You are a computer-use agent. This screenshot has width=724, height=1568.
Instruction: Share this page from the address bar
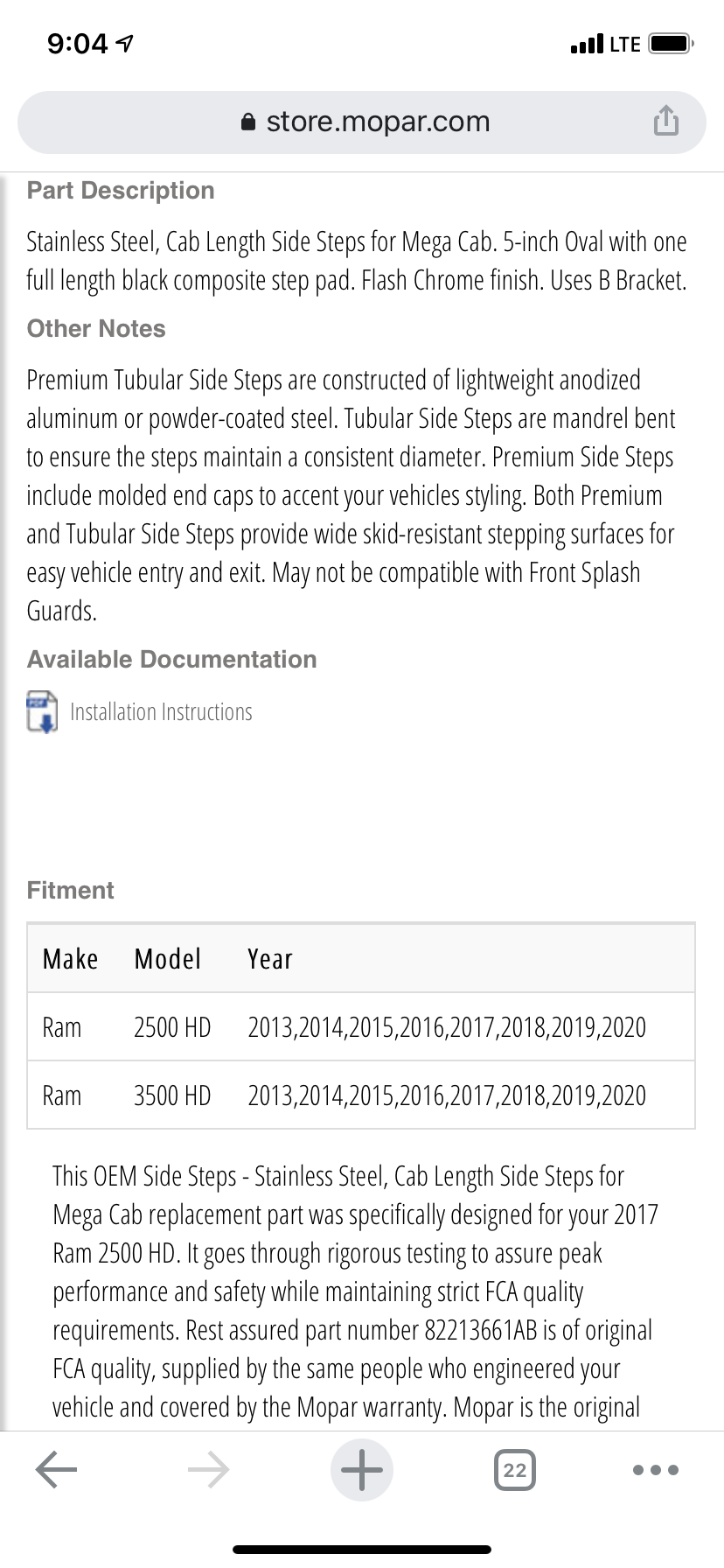click(665, 121)
